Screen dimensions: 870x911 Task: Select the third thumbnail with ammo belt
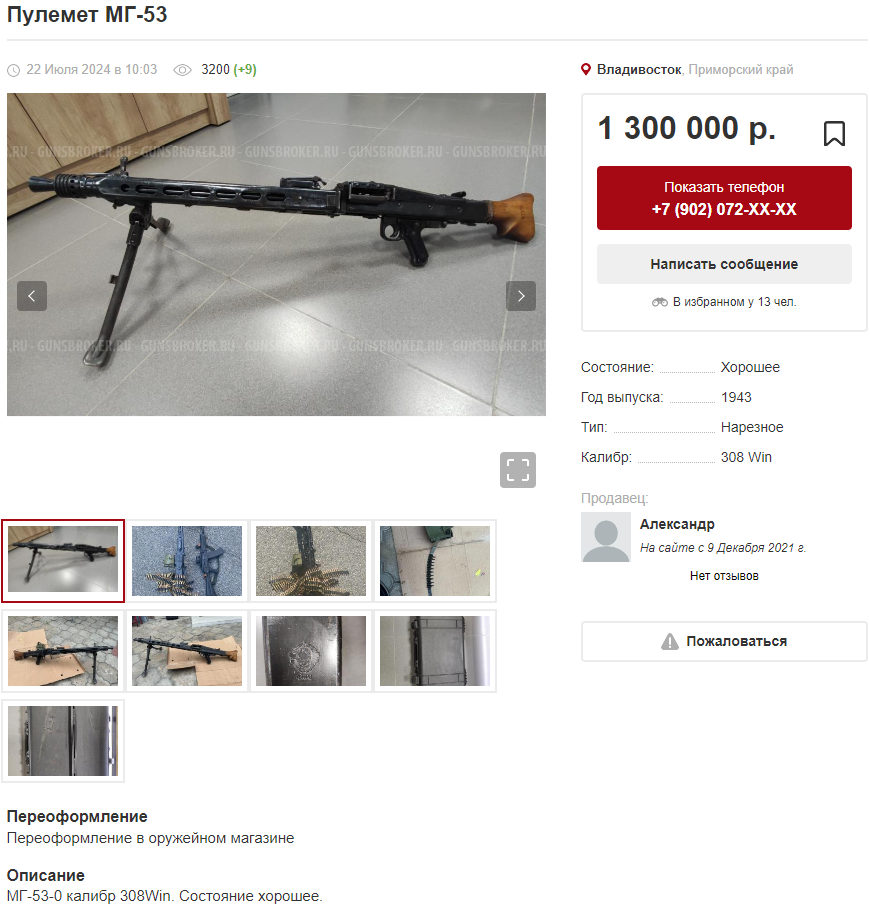(311, 561)
